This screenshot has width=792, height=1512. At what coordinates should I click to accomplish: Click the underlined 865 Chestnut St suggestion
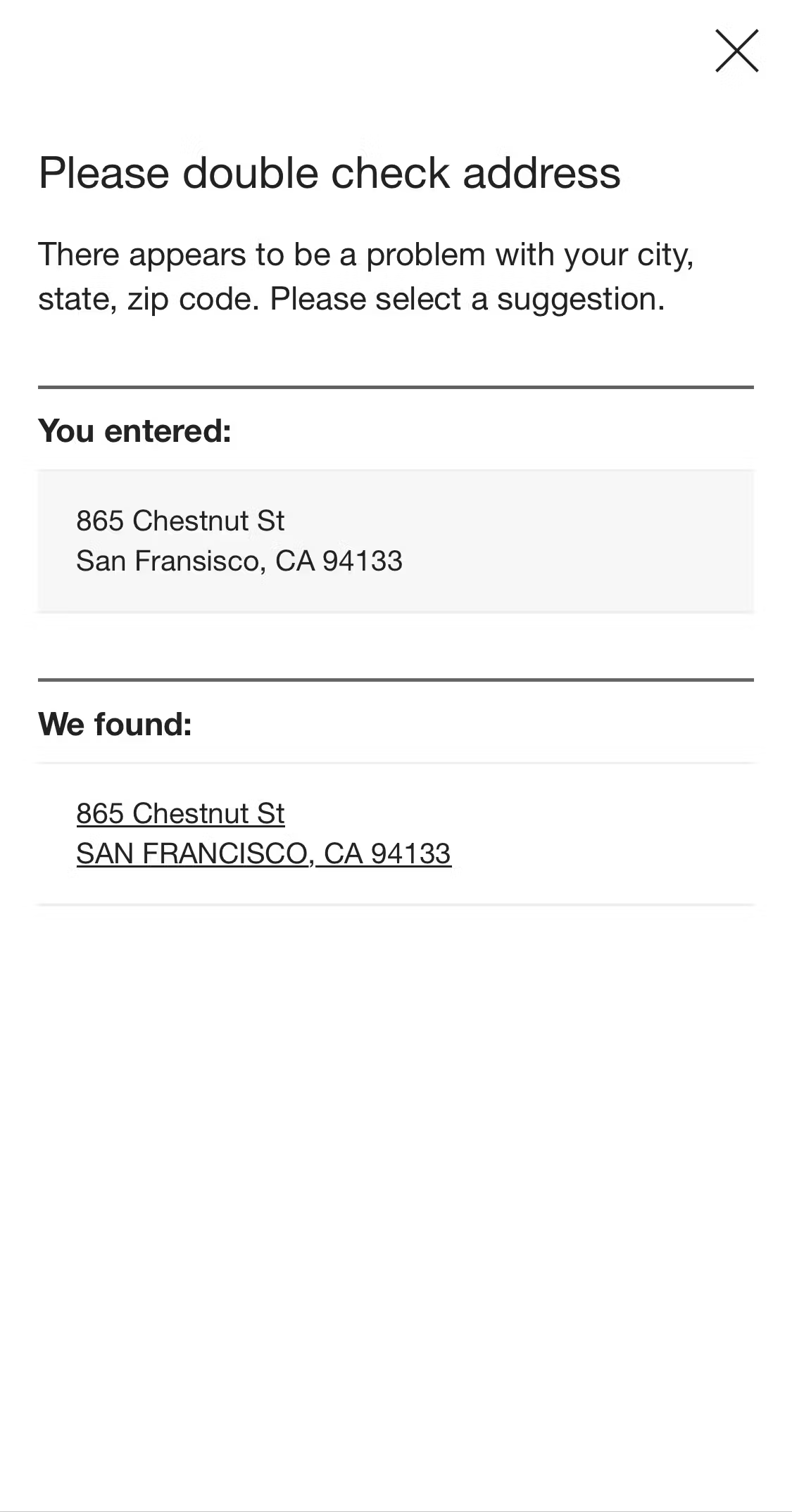coord(180,813)
